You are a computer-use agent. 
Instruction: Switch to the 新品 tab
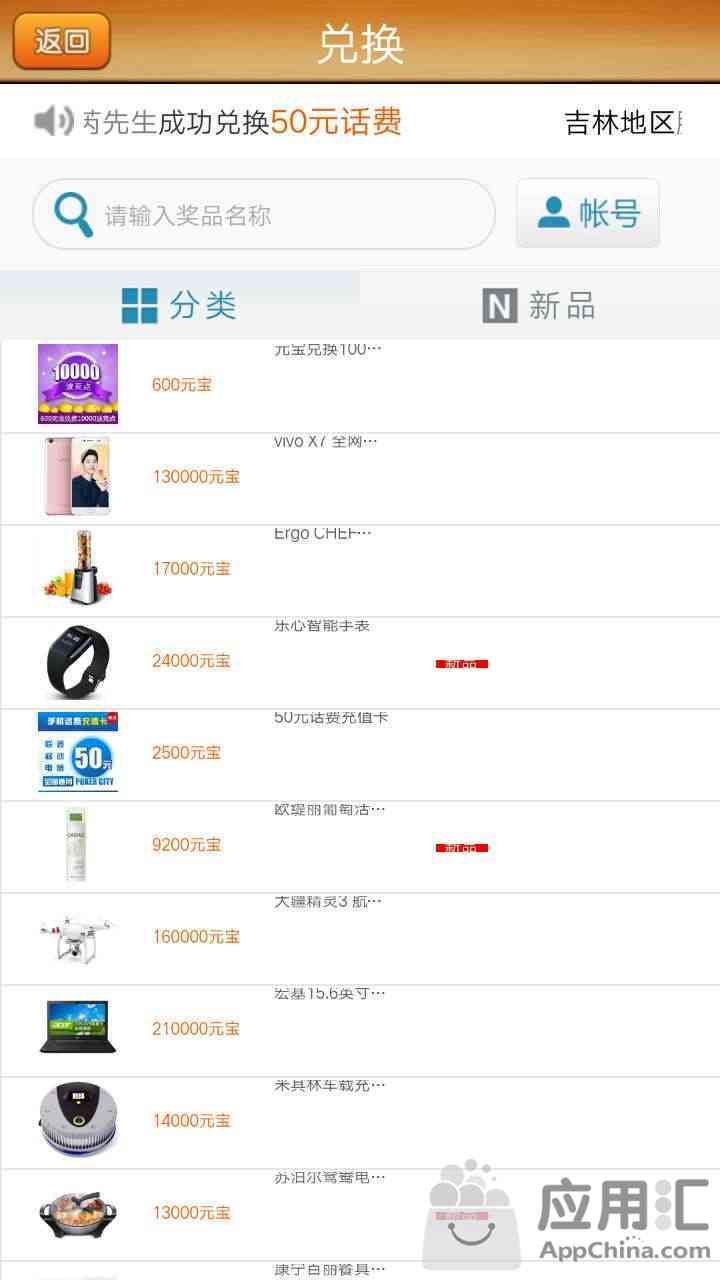(x=540, y=305)
